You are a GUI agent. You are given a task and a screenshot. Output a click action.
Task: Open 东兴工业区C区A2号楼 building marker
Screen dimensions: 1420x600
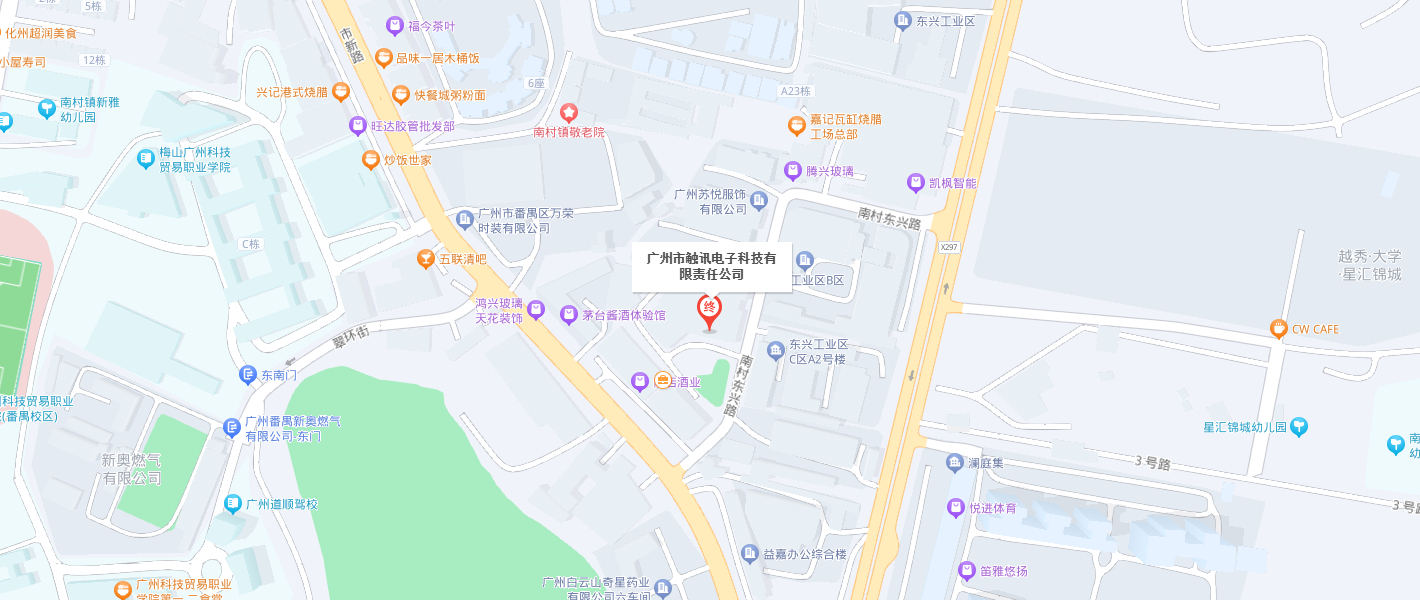(776, 350)
